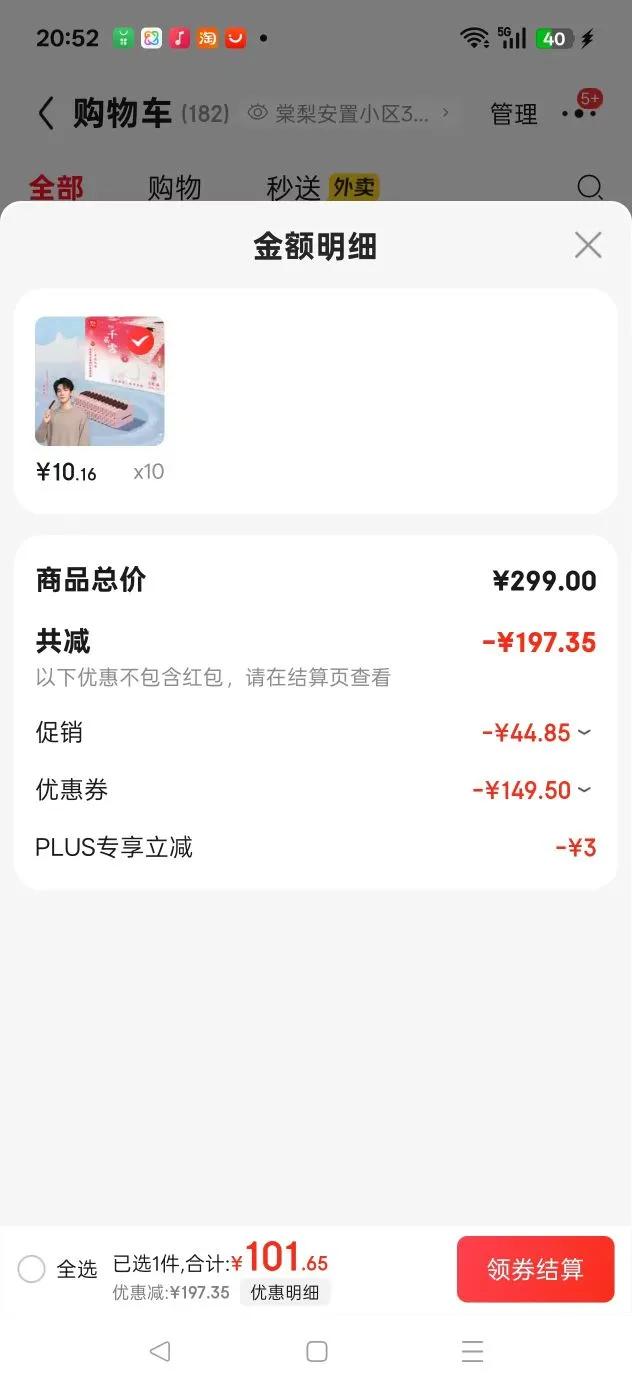Tap 领券结算 to check out
This screenshot has height=1390, width=632.
pyautogui.click(x=535, y=1269)
